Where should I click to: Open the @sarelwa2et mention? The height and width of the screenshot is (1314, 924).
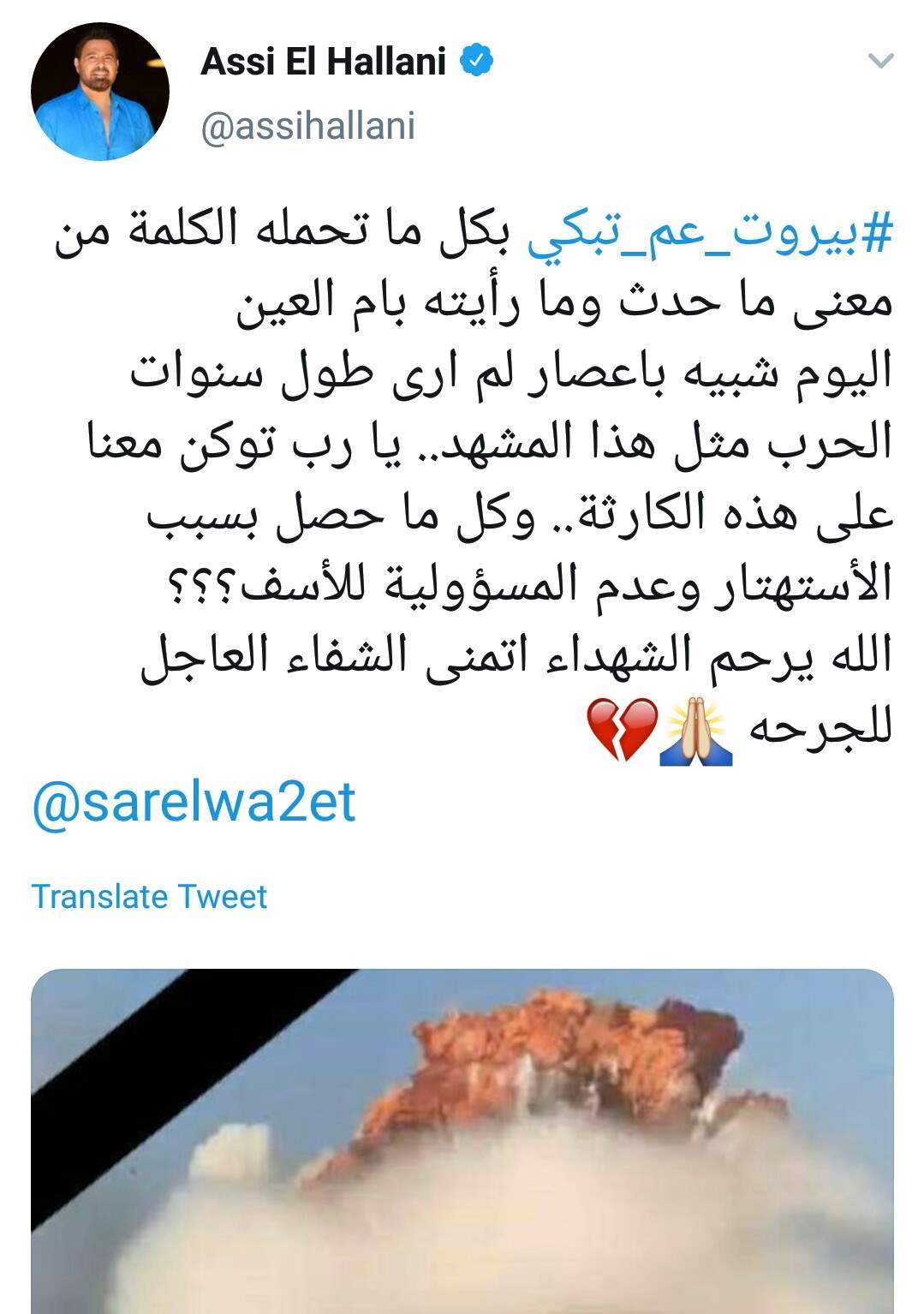(194, 803)
